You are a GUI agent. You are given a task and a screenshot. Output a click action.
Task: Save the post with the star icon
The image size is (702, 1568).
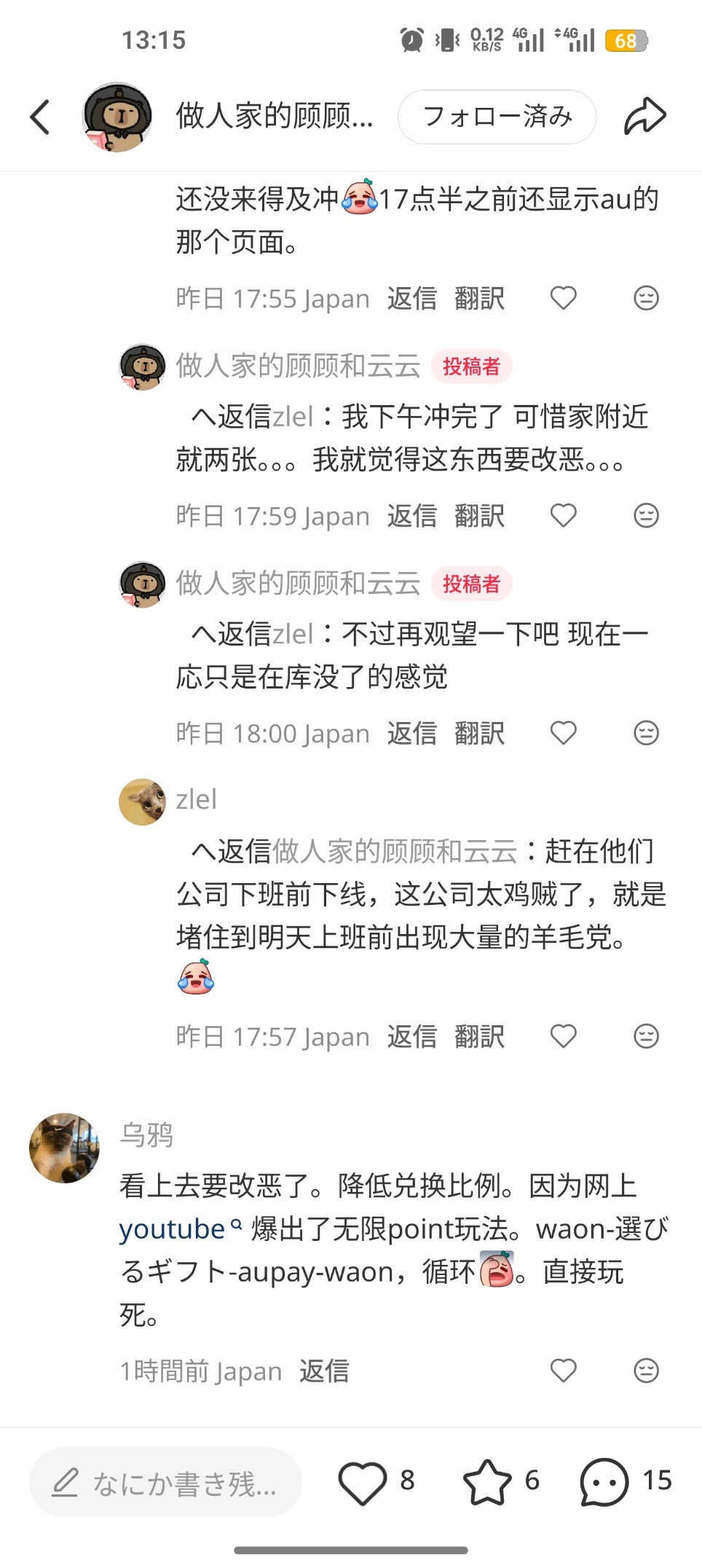coord(487,1481)
